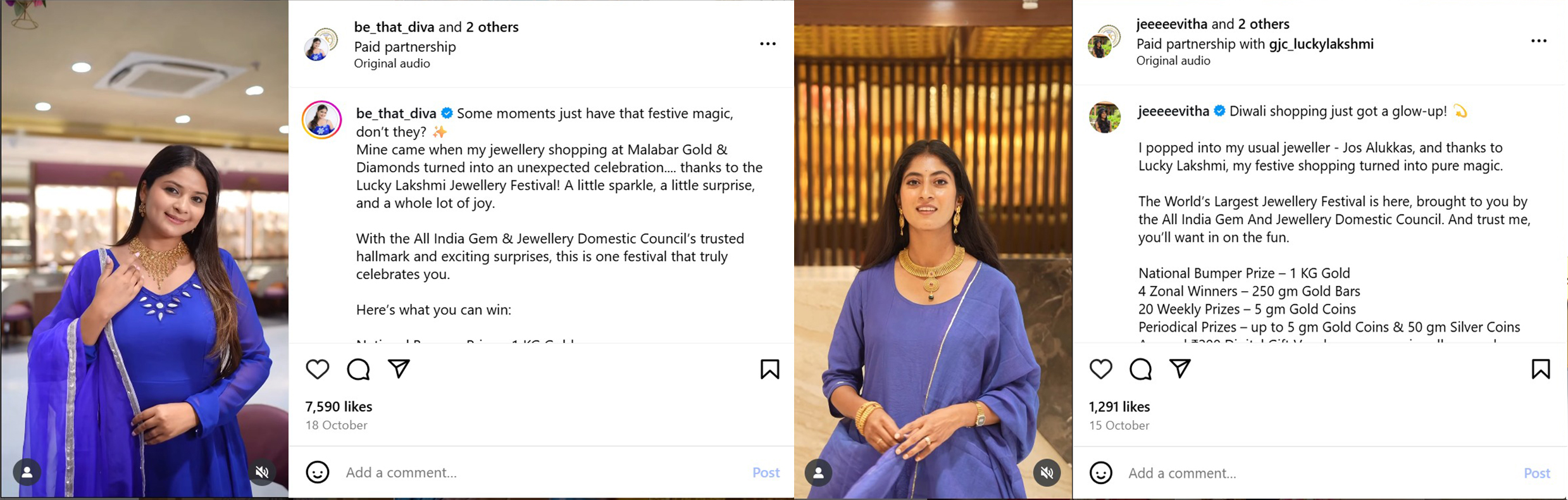View the 1,291 likes list
The width and height of the screenshot is (1568, 500).
pos(1118,406)
